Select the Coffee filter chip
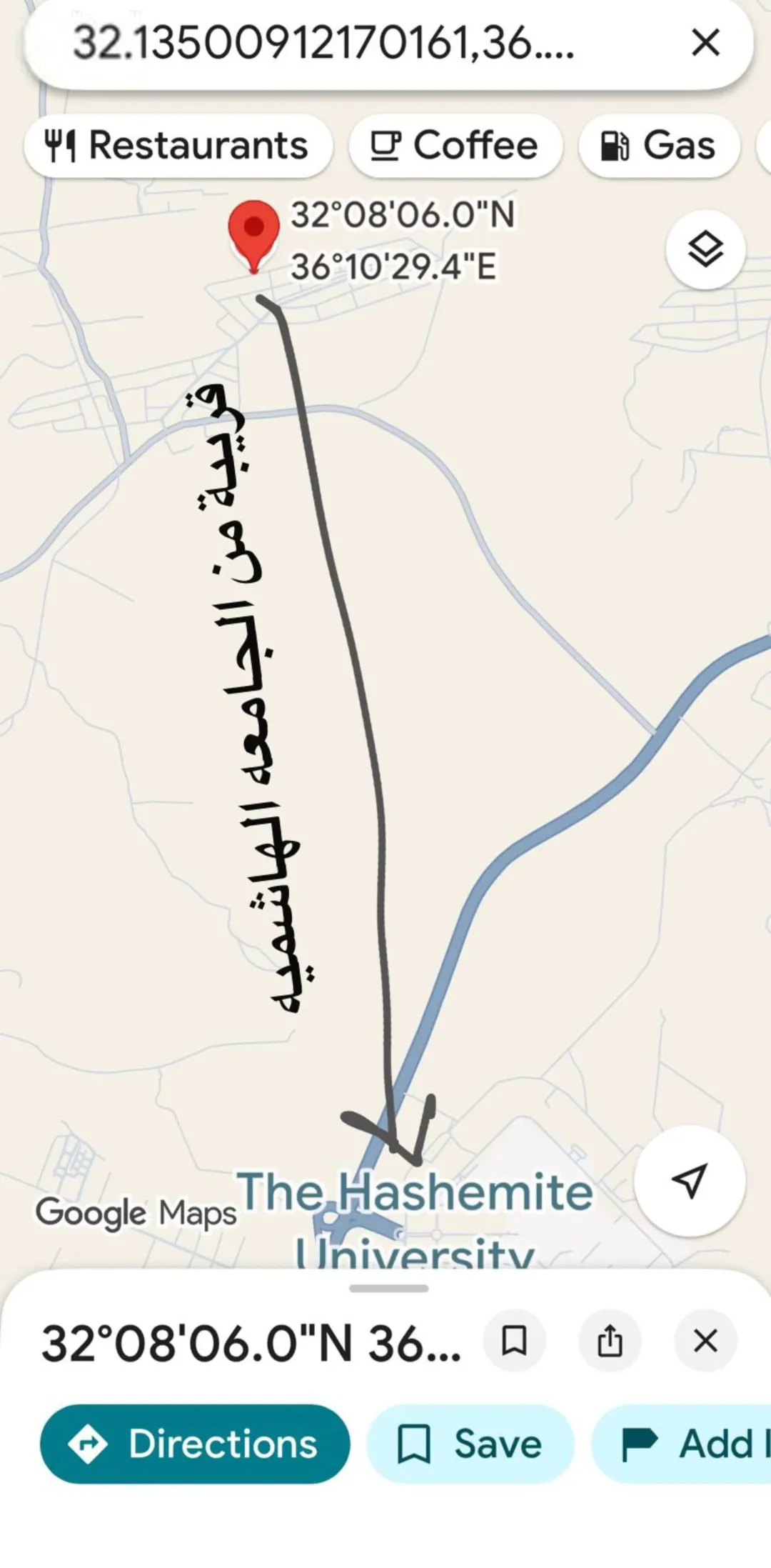771x1568 pixels. tap(455, 146)
